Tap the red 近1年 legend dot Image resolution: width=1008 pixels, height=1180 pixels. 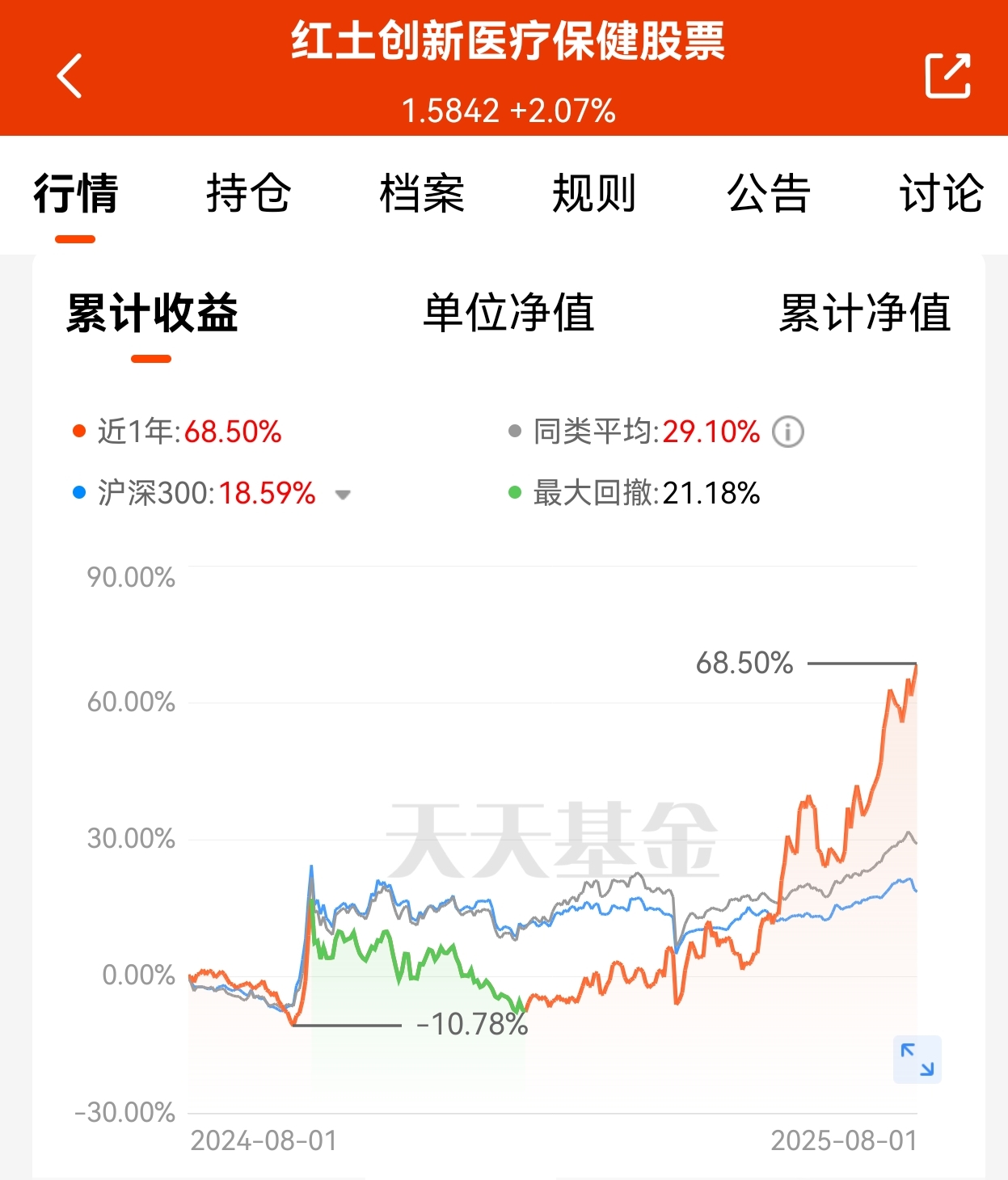[78, 432]
